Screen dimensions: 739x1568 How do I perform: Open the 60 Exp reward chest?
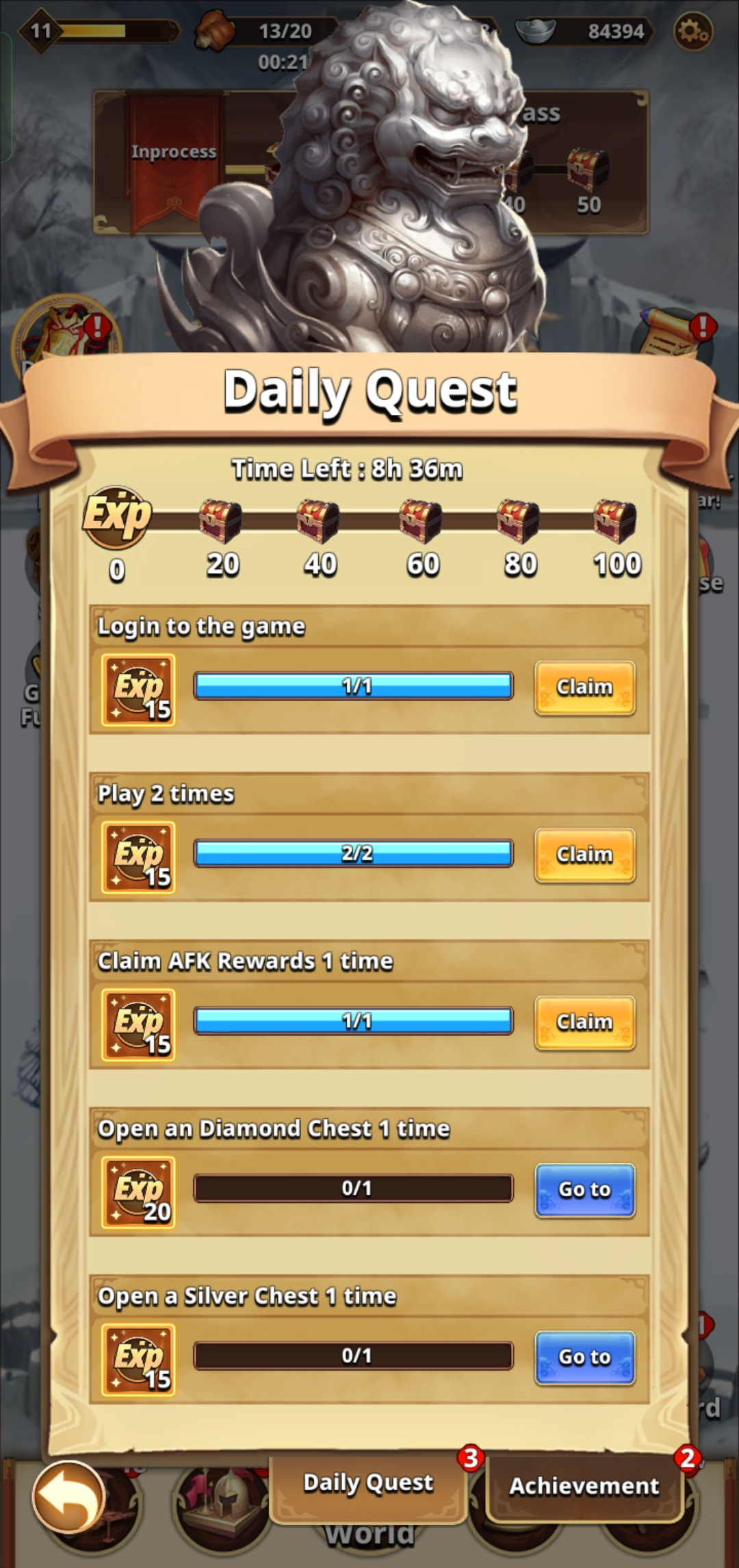421,522
